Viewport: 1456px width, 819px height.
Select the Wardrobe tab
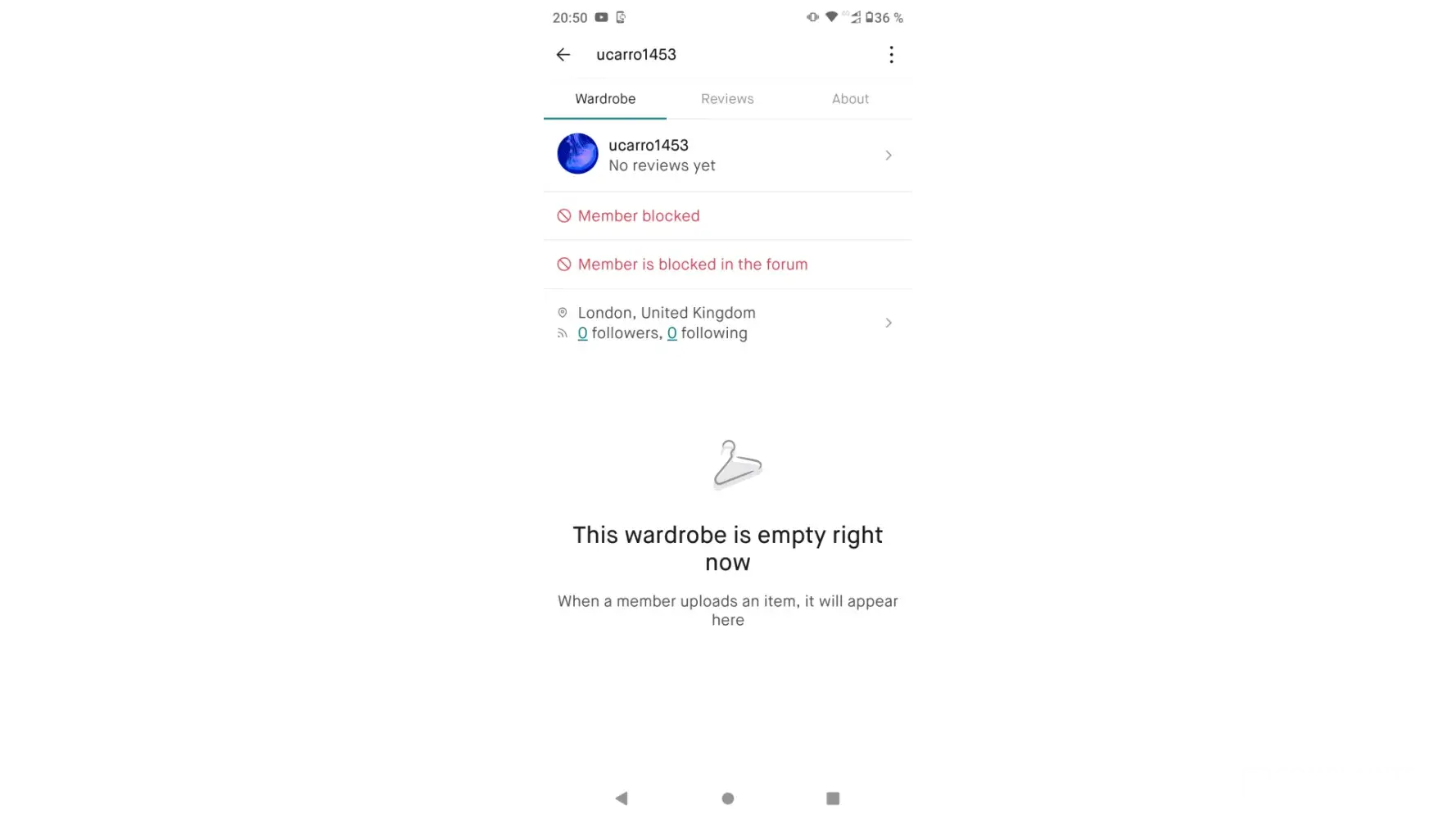tap(605, 99)
